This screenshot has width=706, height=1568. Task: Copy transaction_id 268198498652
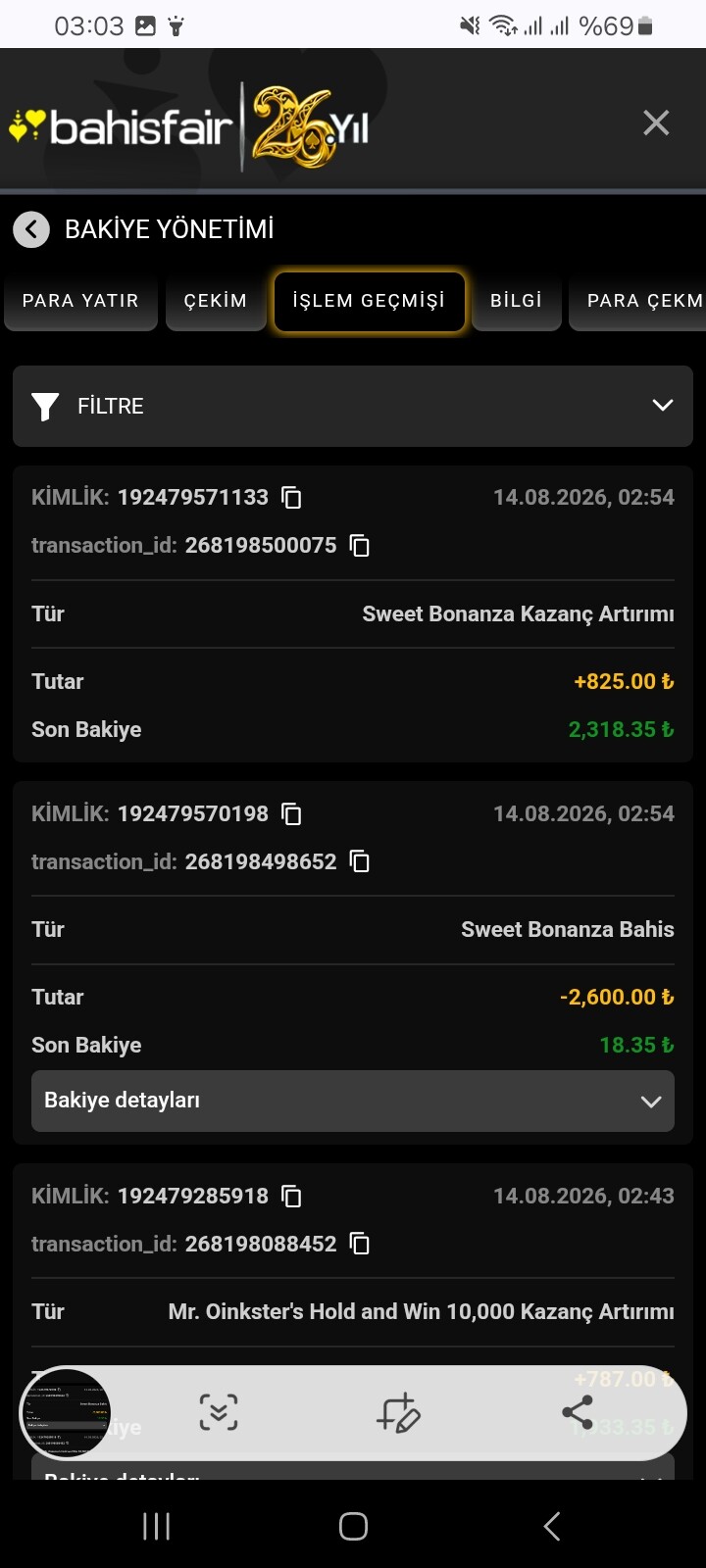click(x=360, y=862)
